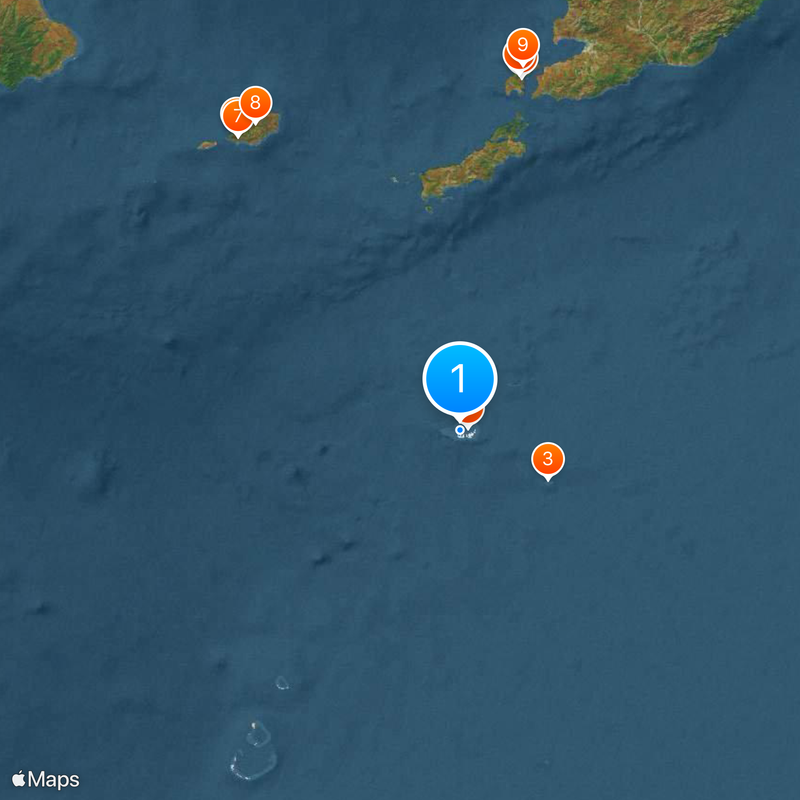
Task: Select the orange pin numbered 8
Action: pos(256,101)
